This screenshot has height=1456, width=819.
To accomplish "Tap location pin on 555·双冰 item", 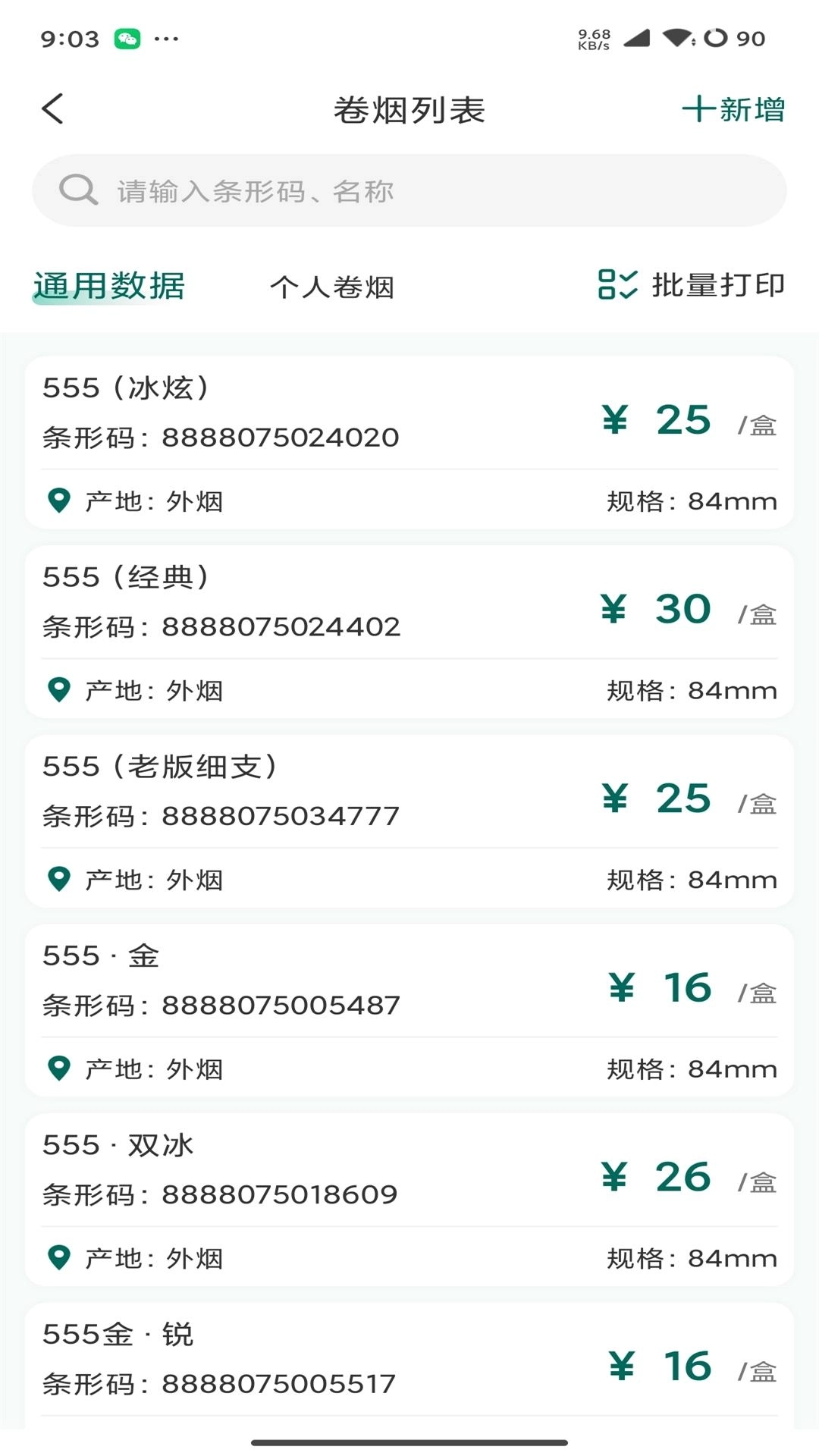I will pyautogui.click(x=61, y=1257).
